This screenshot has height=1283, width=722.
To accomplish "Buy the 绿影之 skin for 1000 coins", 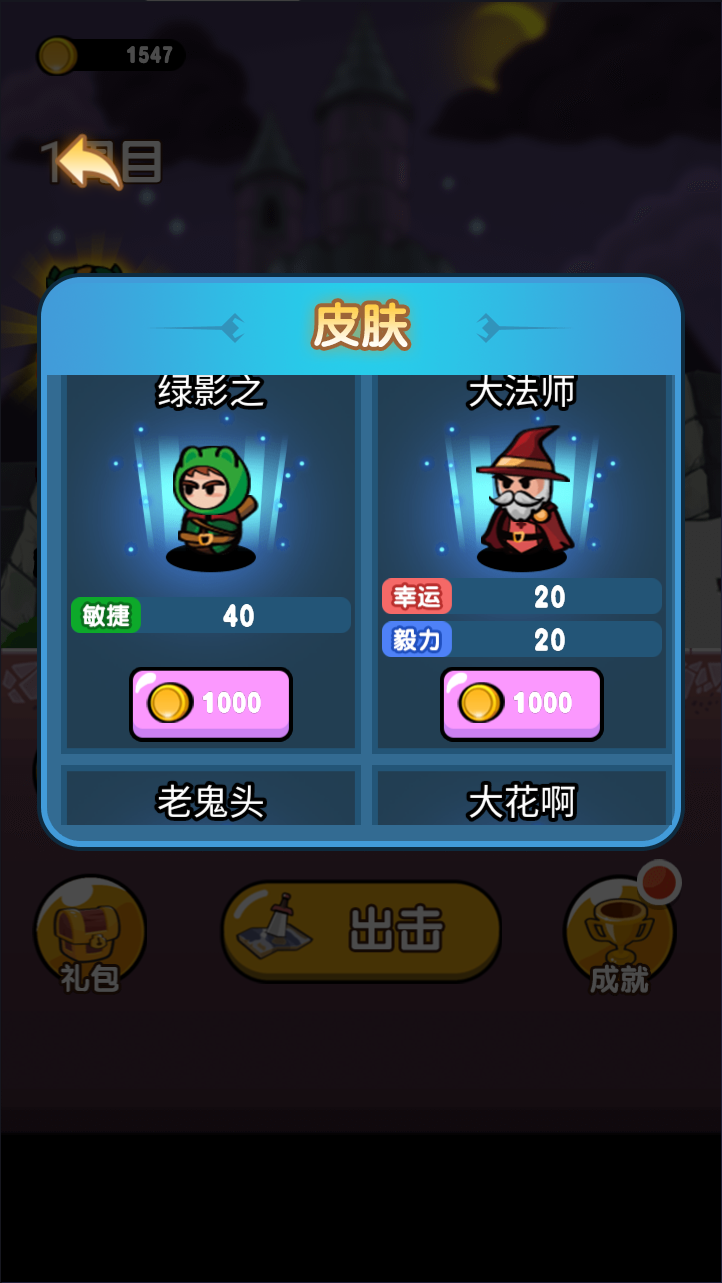I will (211, 704).
